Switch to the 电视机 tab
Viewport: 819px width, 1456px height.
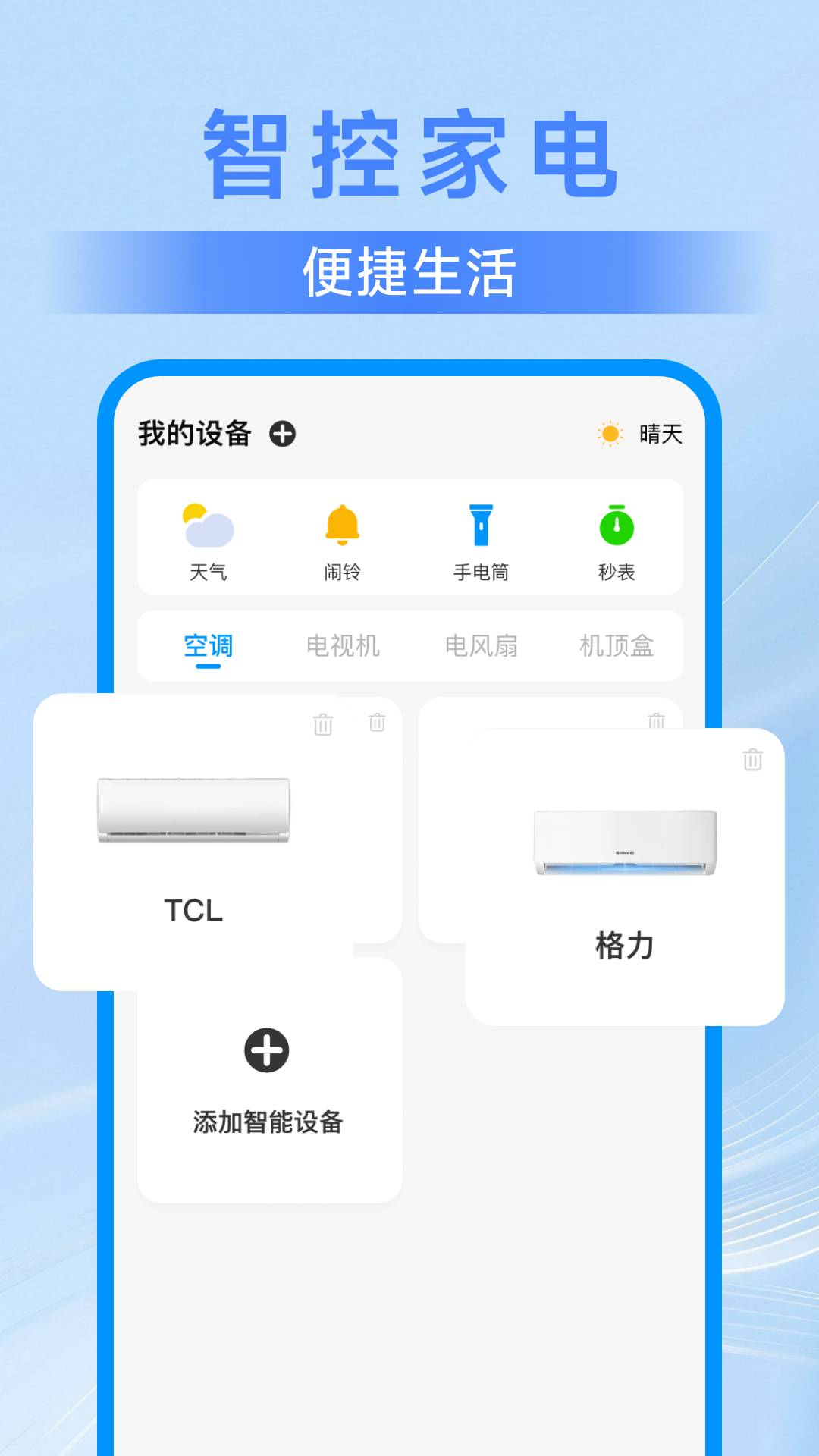click(345, 645)
